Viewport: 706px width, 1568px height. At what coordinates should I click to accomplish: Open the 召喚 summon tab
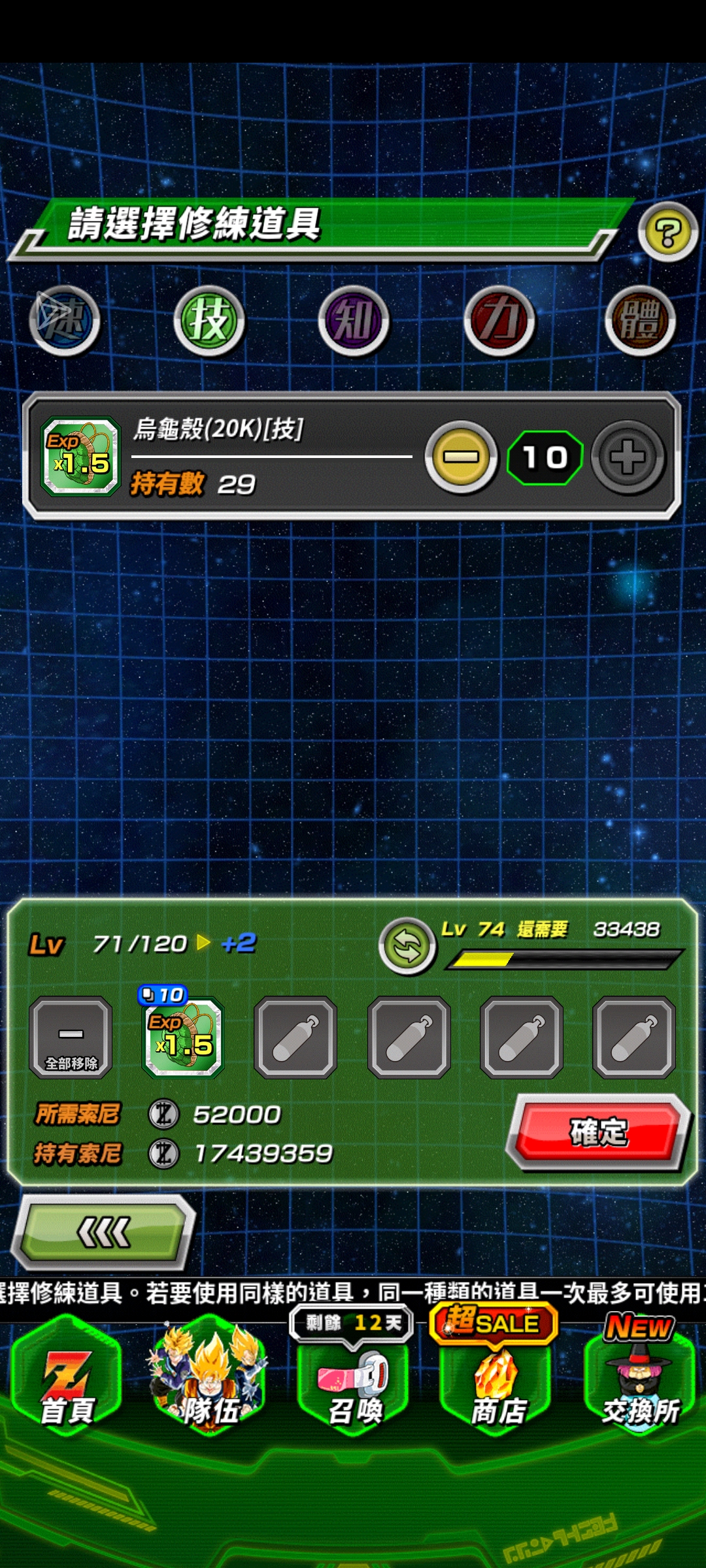pyautogui.click(x=354, y=1385)
